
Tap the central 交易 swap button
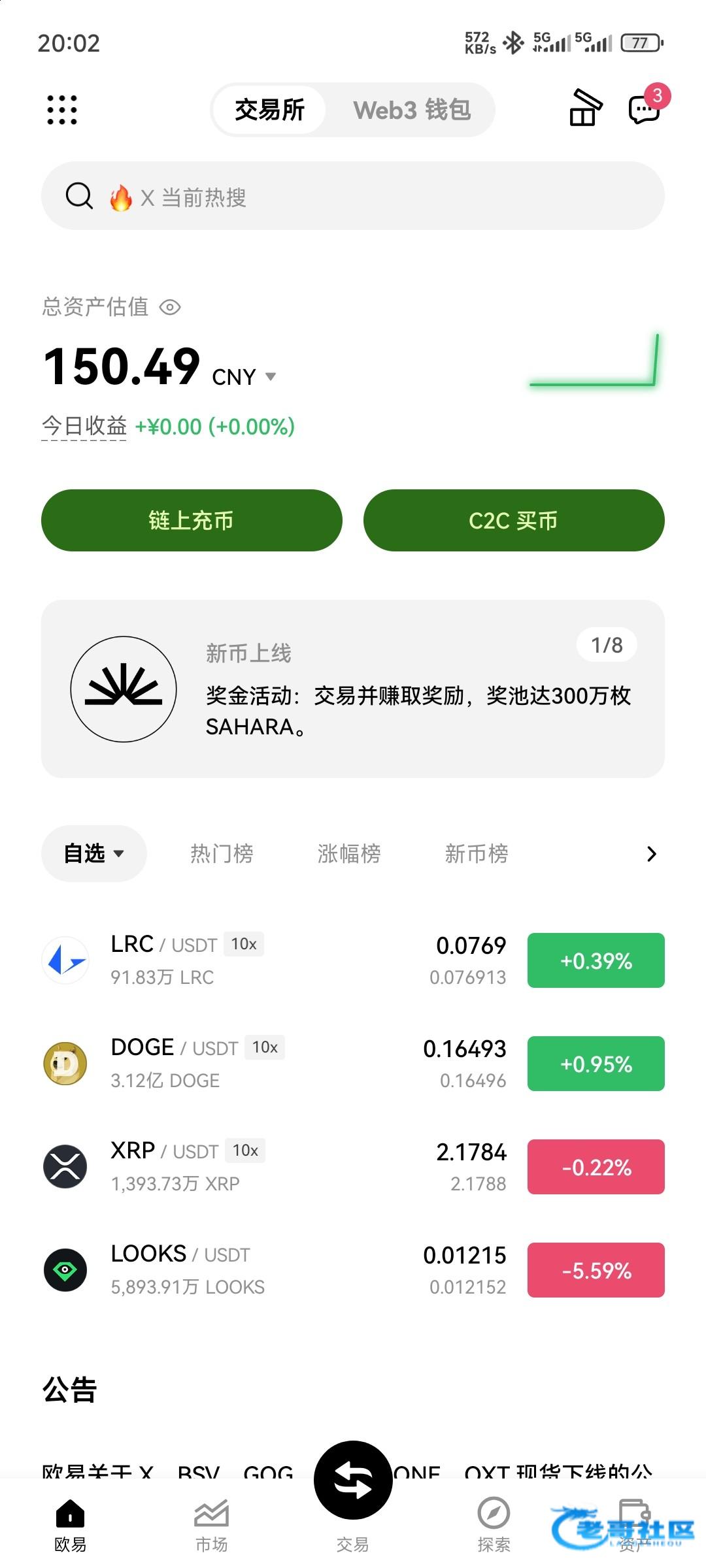tap(353, 1480)
